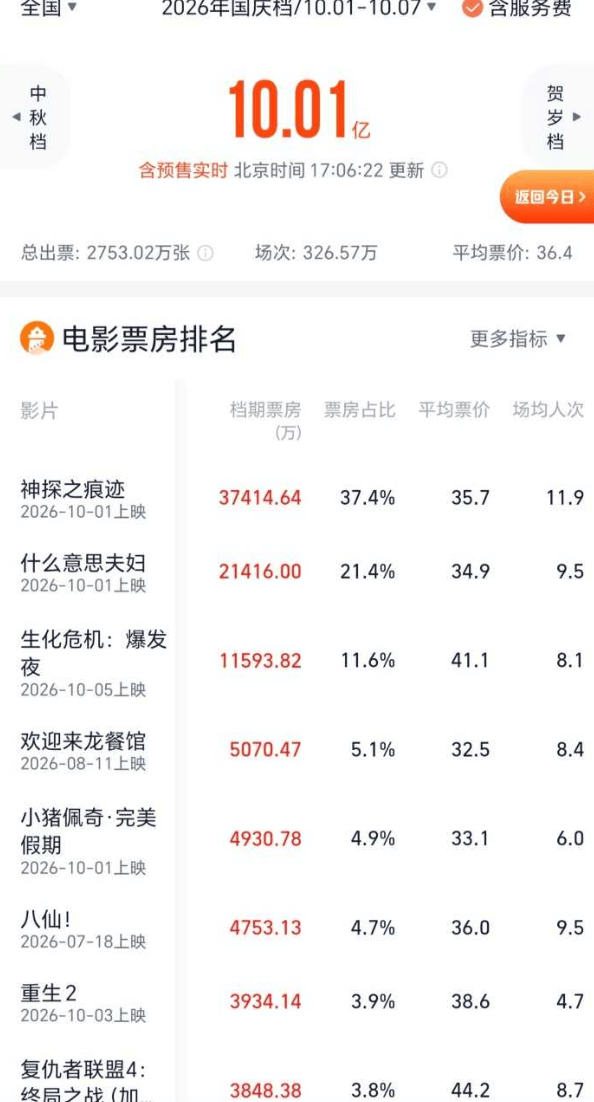Tap the 返回今日 button
594x1102 pixels.
point(548,197)
